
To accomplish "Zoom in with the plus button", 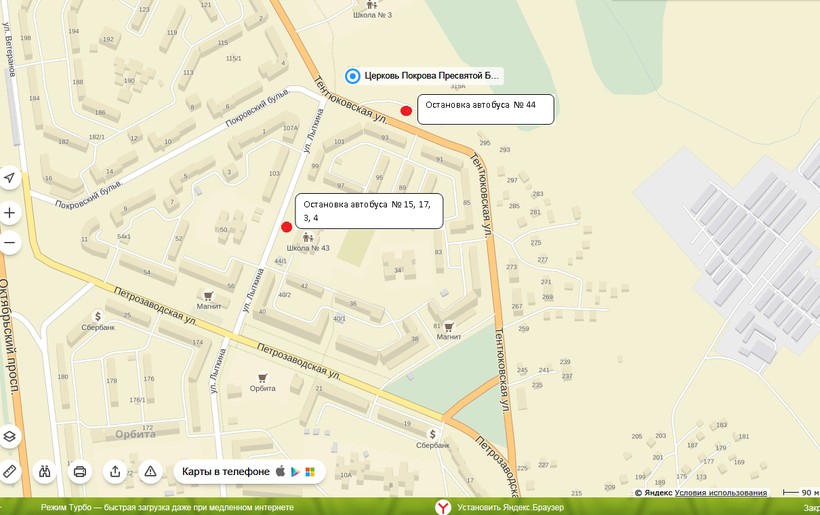I will coord(9,212).
